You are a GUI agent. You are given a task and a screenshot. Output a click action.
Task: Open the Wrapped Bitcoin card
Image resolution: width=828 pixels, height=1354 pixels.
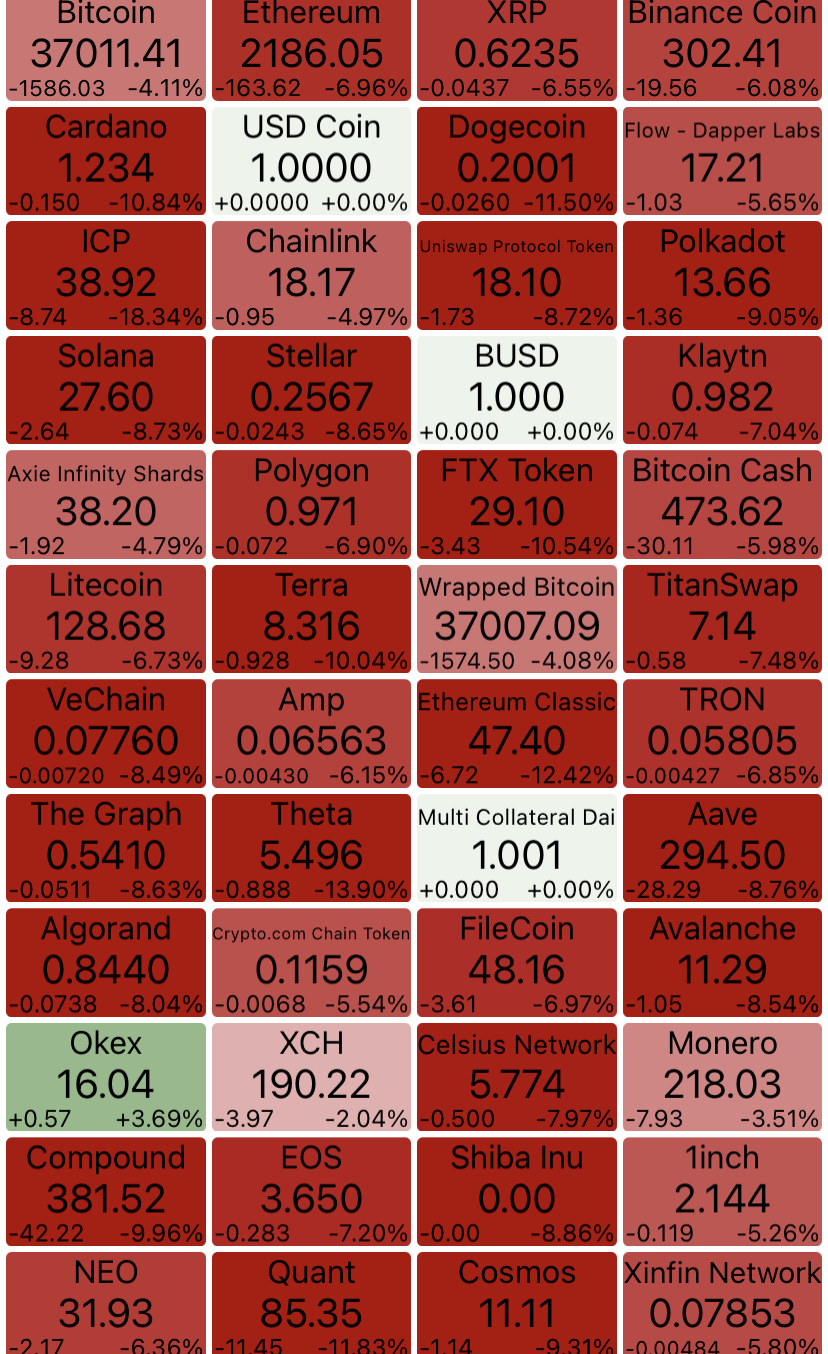coord(517,619)
